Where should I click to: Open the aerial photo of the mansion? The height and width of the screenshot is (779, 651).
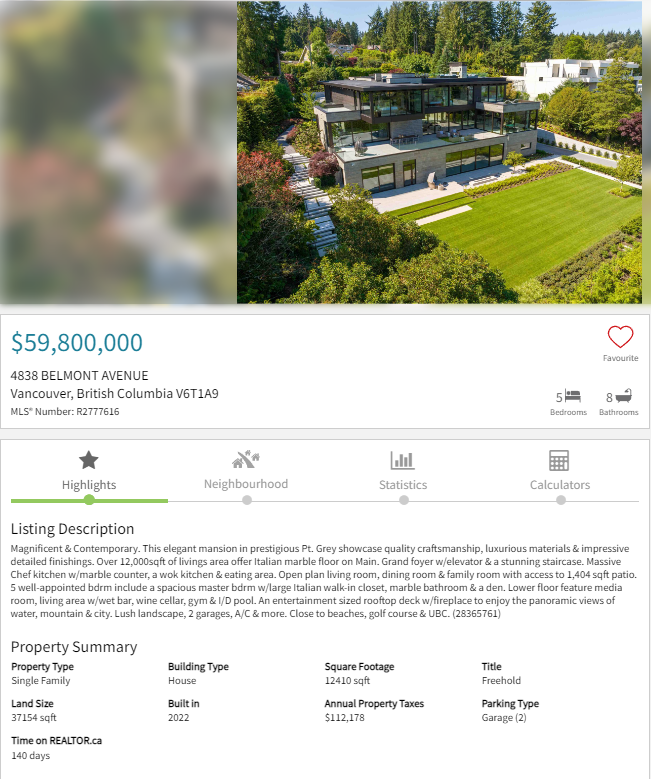(x=439, y=152)
